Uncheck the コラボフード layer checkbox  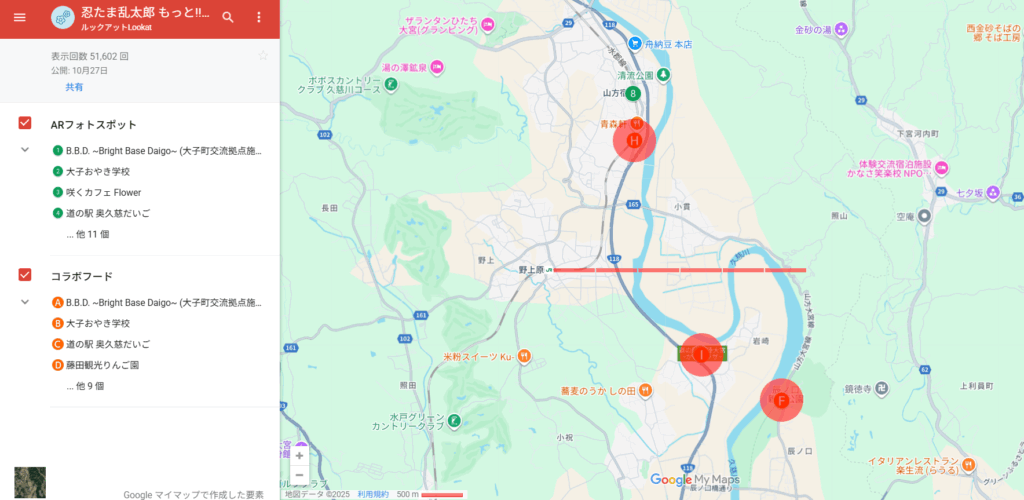(x=26, y=275)
